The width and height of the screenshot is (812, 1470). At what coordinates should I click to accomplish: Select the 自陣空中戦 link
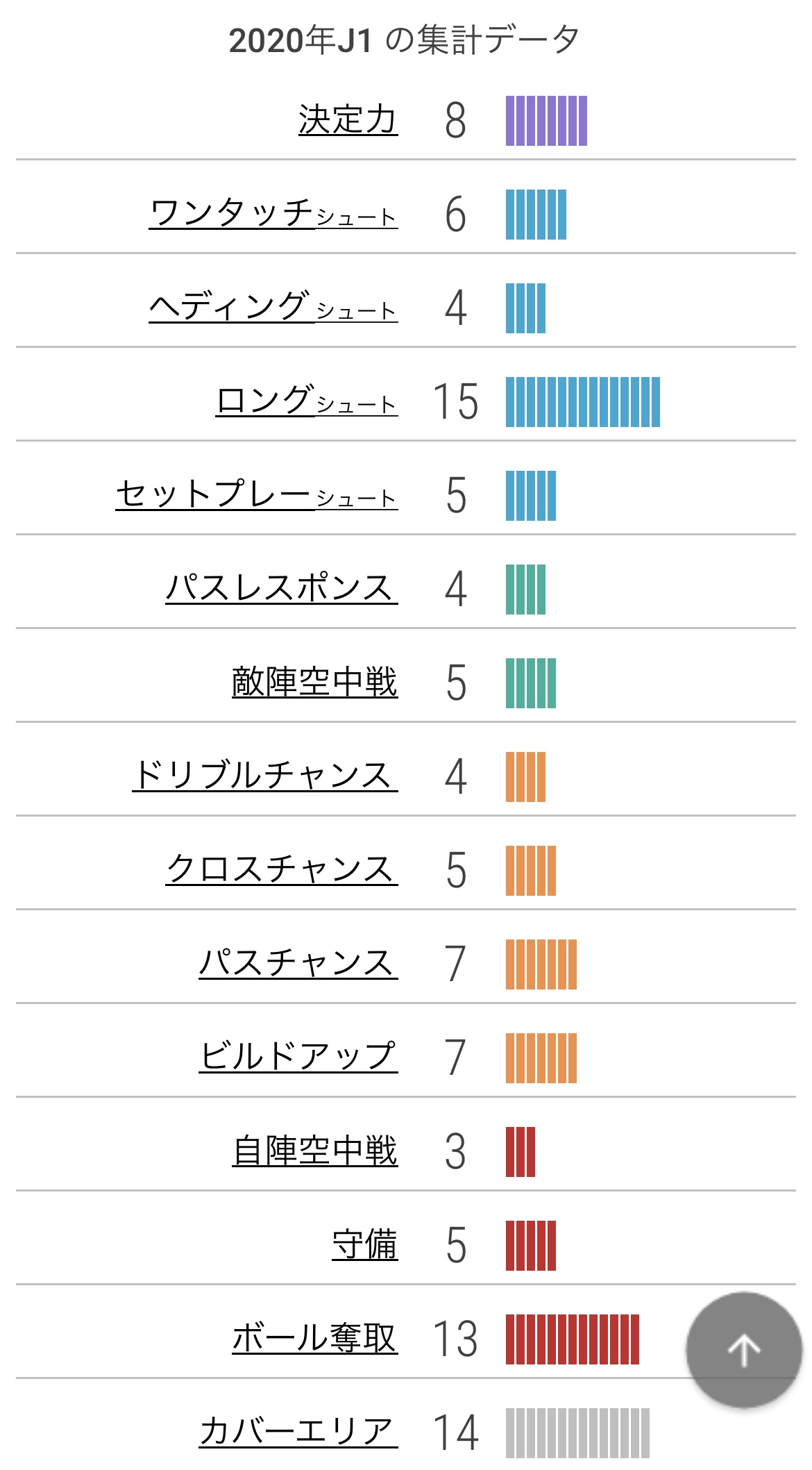(315, 1151)
